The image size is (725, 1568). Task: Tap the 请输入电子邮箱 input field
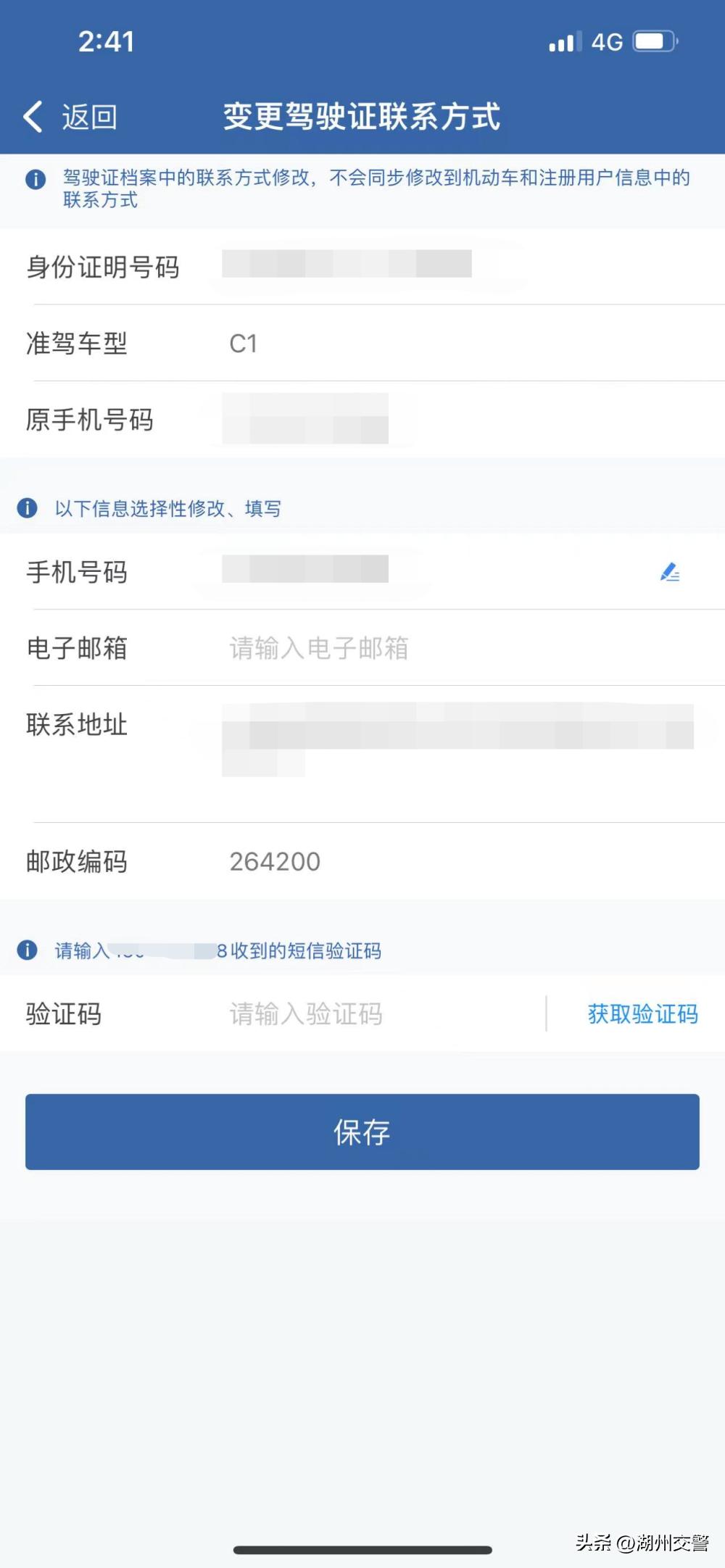pos(319,649)
